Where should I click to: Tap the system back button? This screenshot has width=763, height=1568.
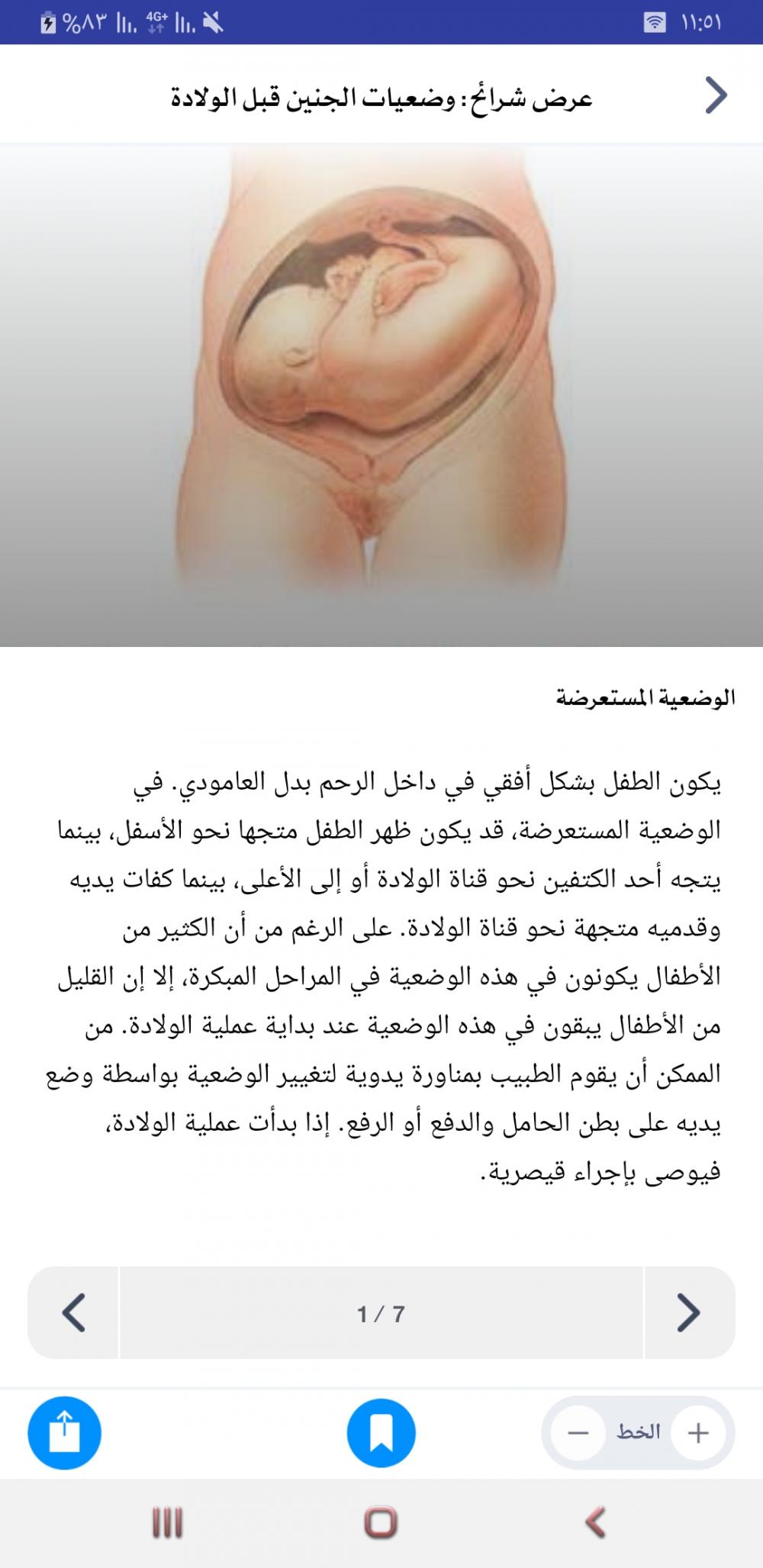(595, 1522)
